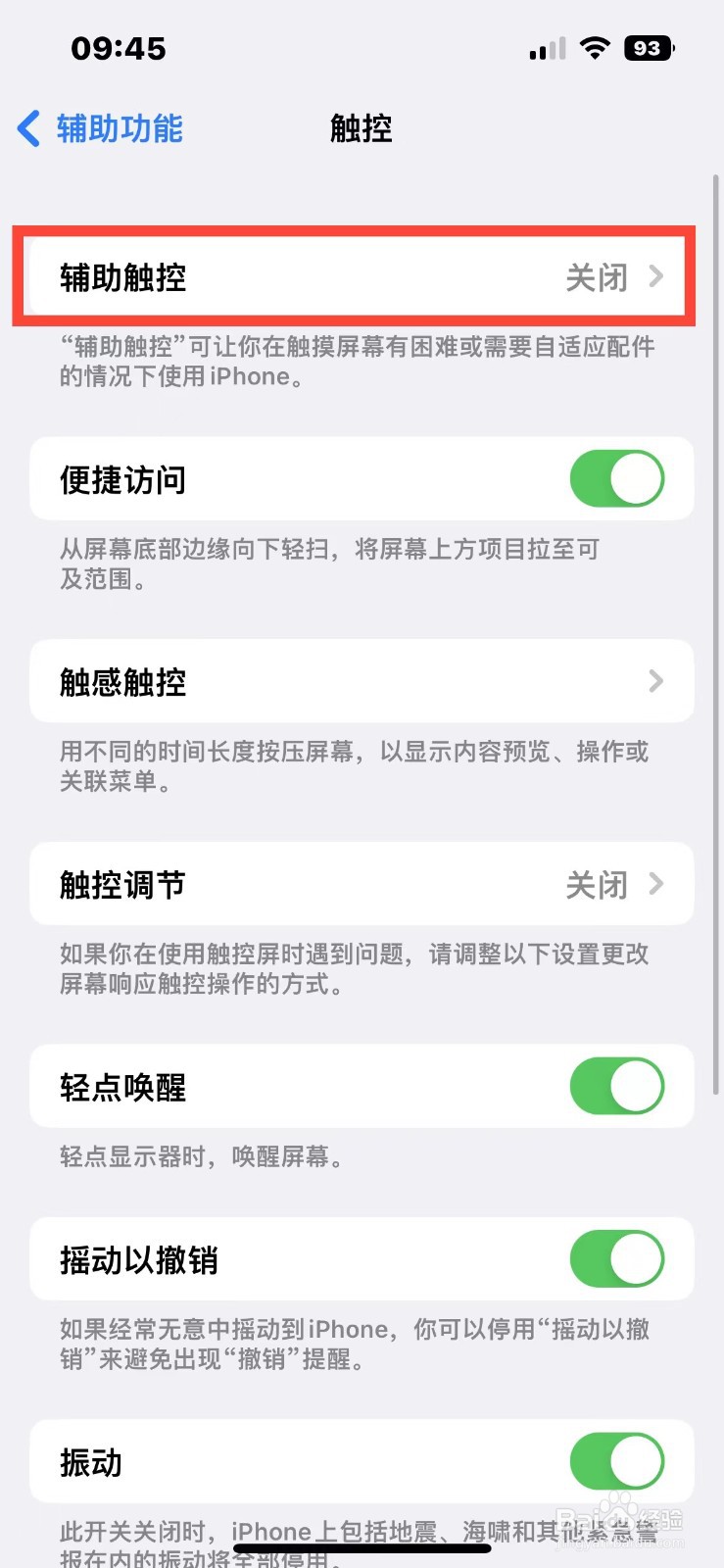
Task: Tap the cellular signal bars icon
Action: [545, 48]
